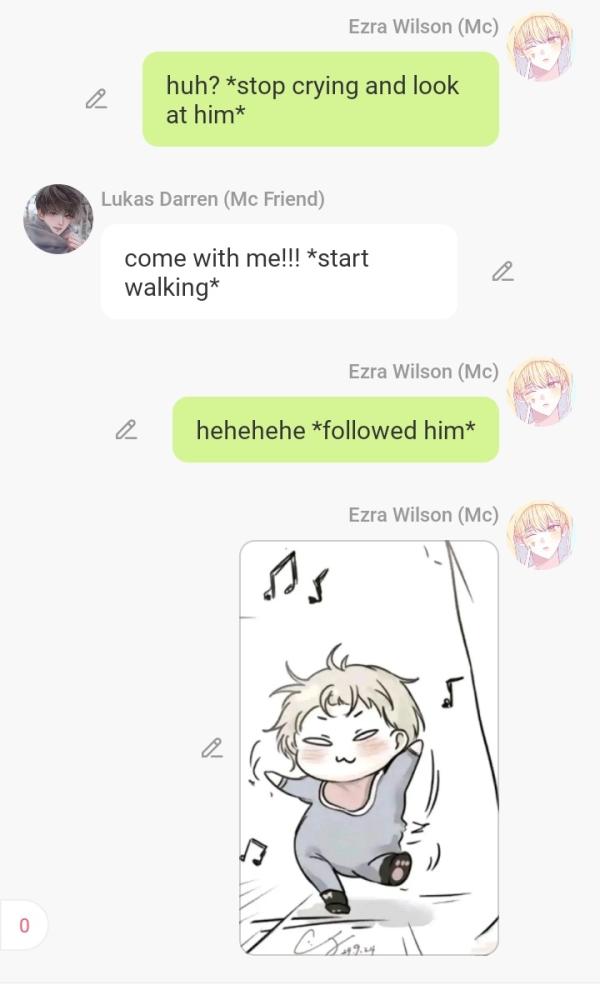The image size is (600, 985).
Task: Edit the 'come with me!!!' message
Action: [x=503, y=271]
